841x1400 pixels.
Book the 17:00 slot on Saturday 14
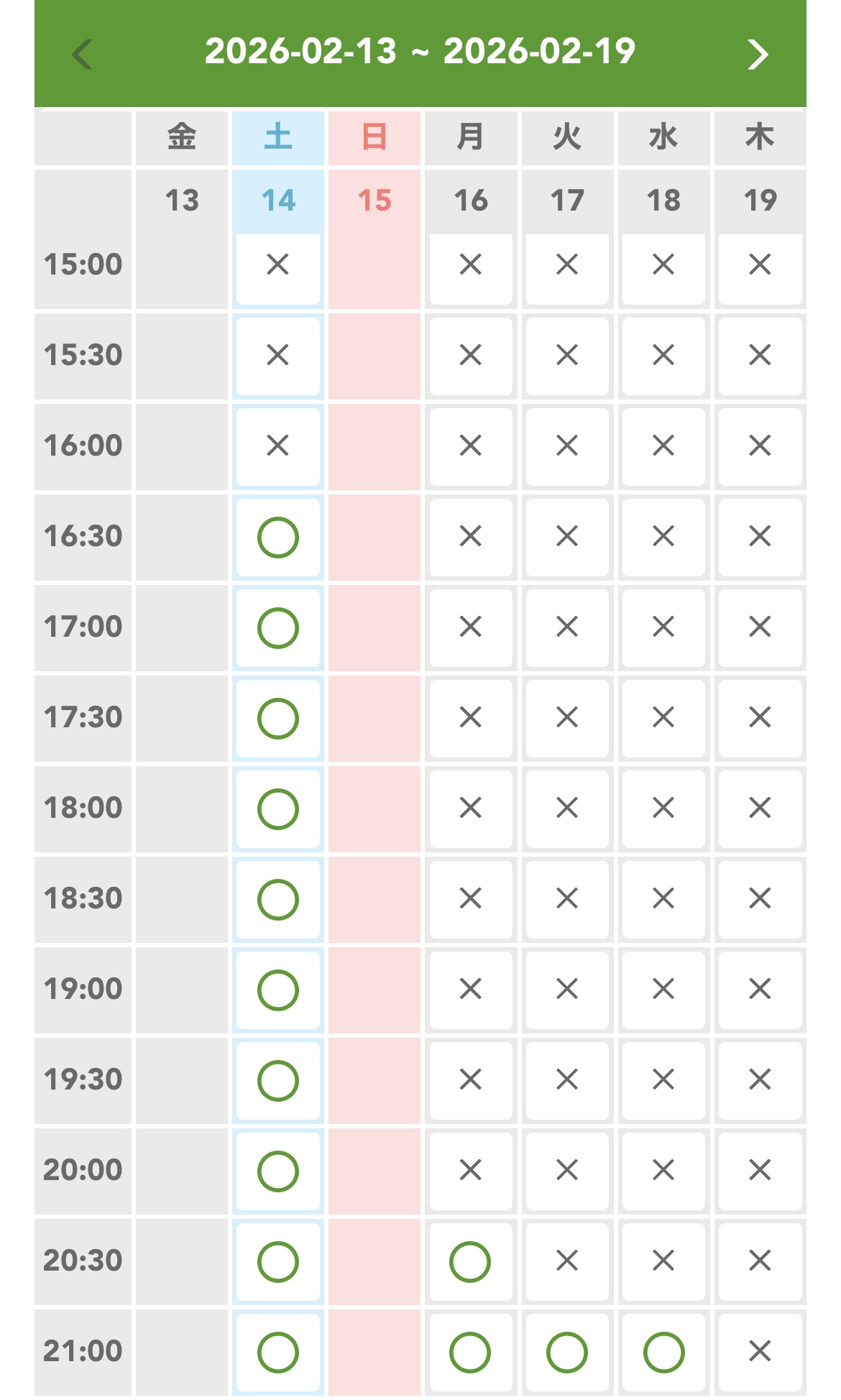click(x=278, y=627)
